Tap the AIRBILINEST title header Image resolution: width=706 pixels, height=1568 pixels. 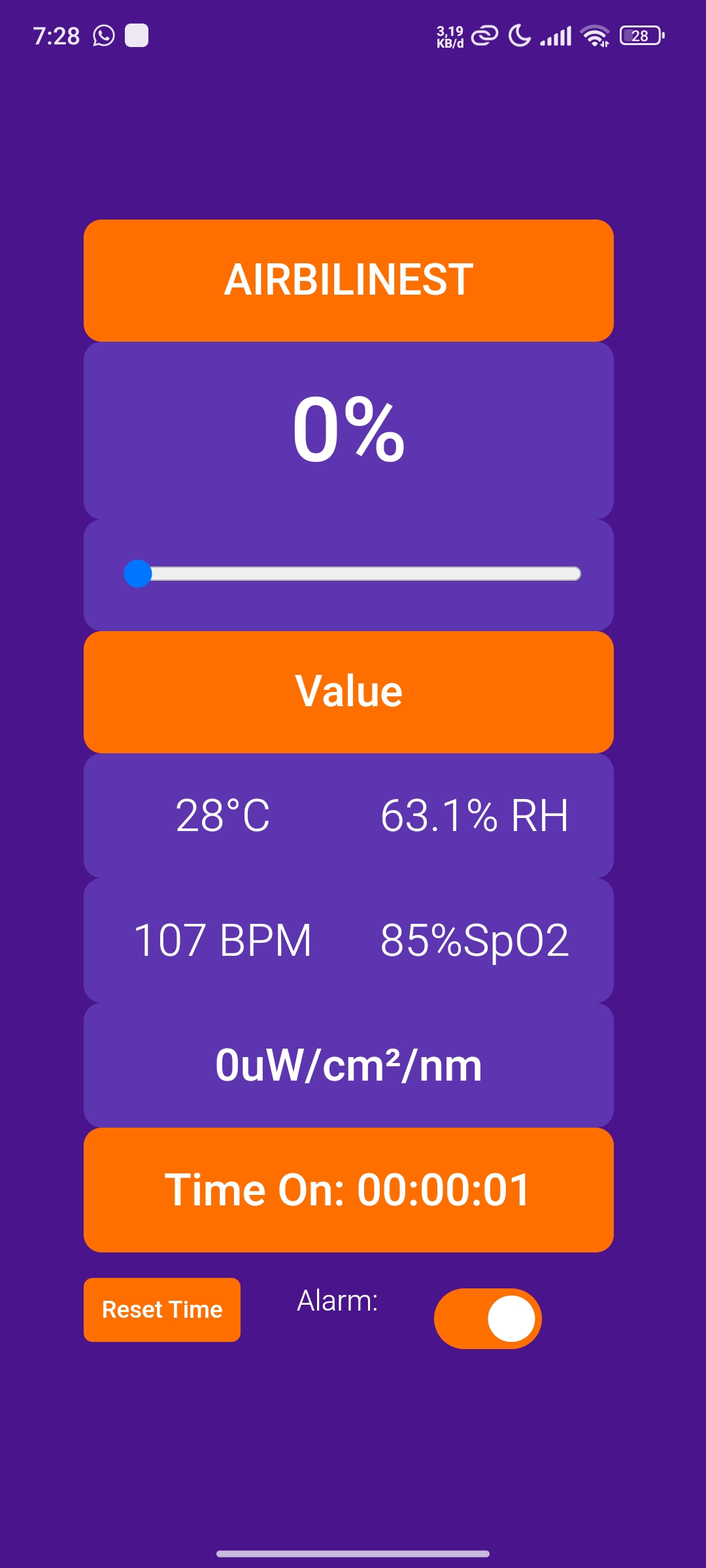[348, 280]
